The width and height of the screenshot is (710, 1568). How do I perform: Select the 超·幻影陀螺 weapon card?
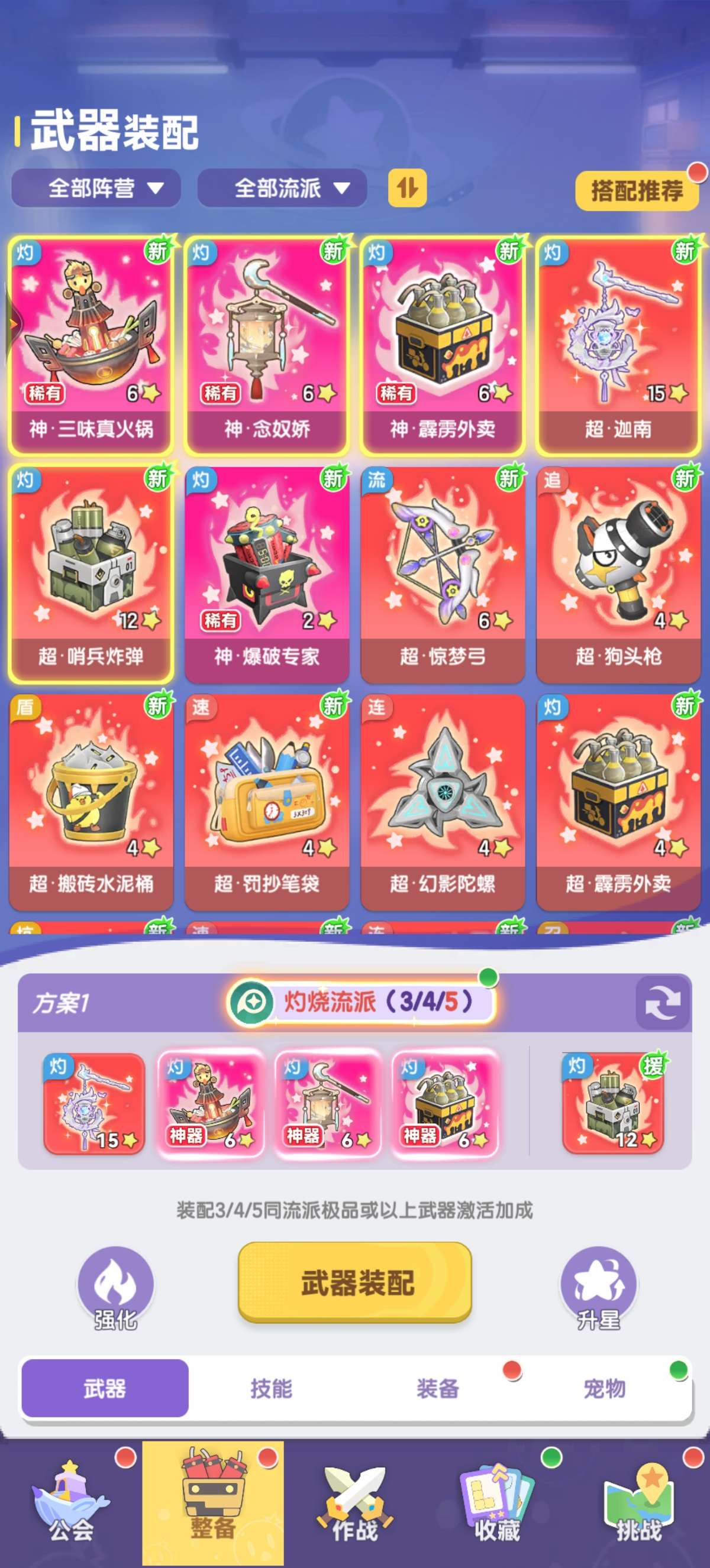coord(443,802)
